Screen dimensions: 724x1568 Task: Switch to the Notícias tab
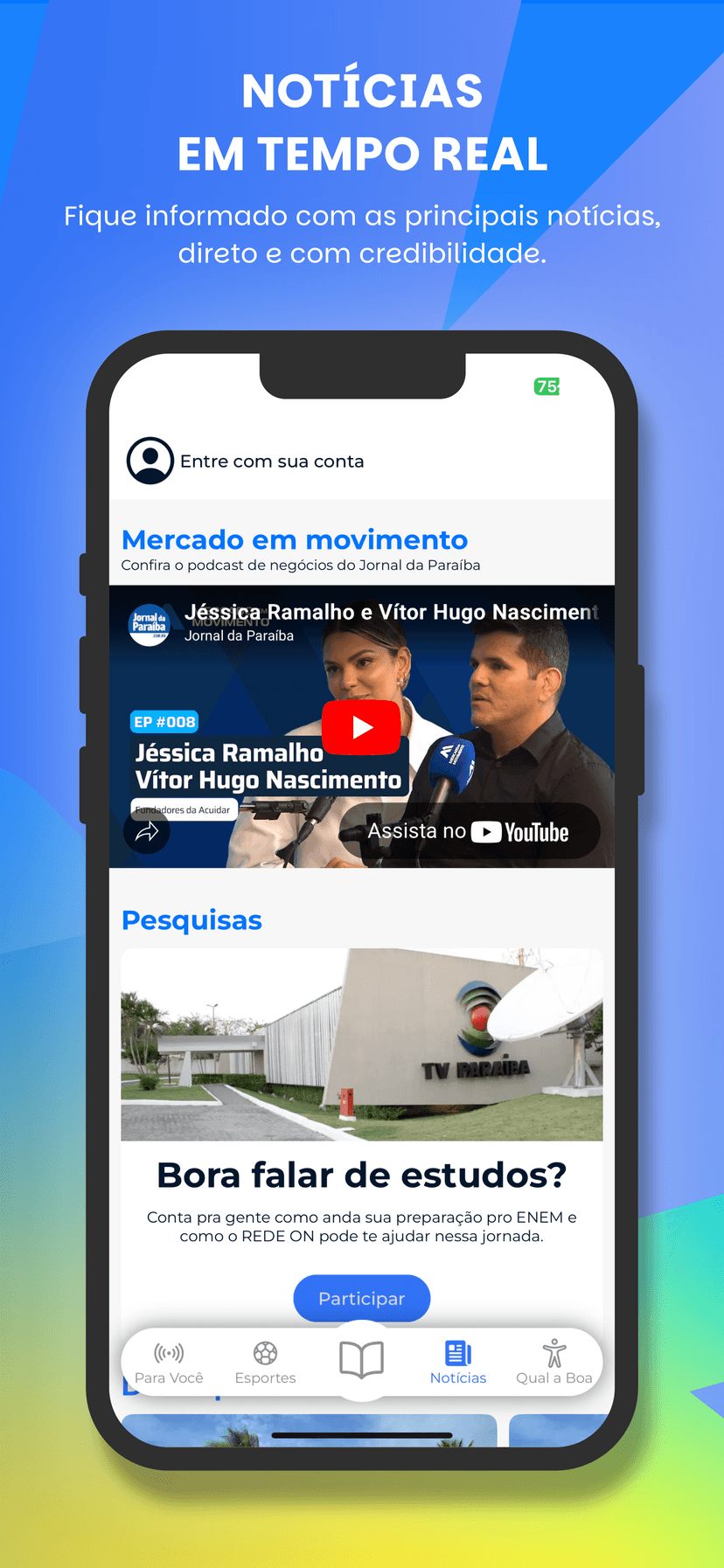[458, 1362]
